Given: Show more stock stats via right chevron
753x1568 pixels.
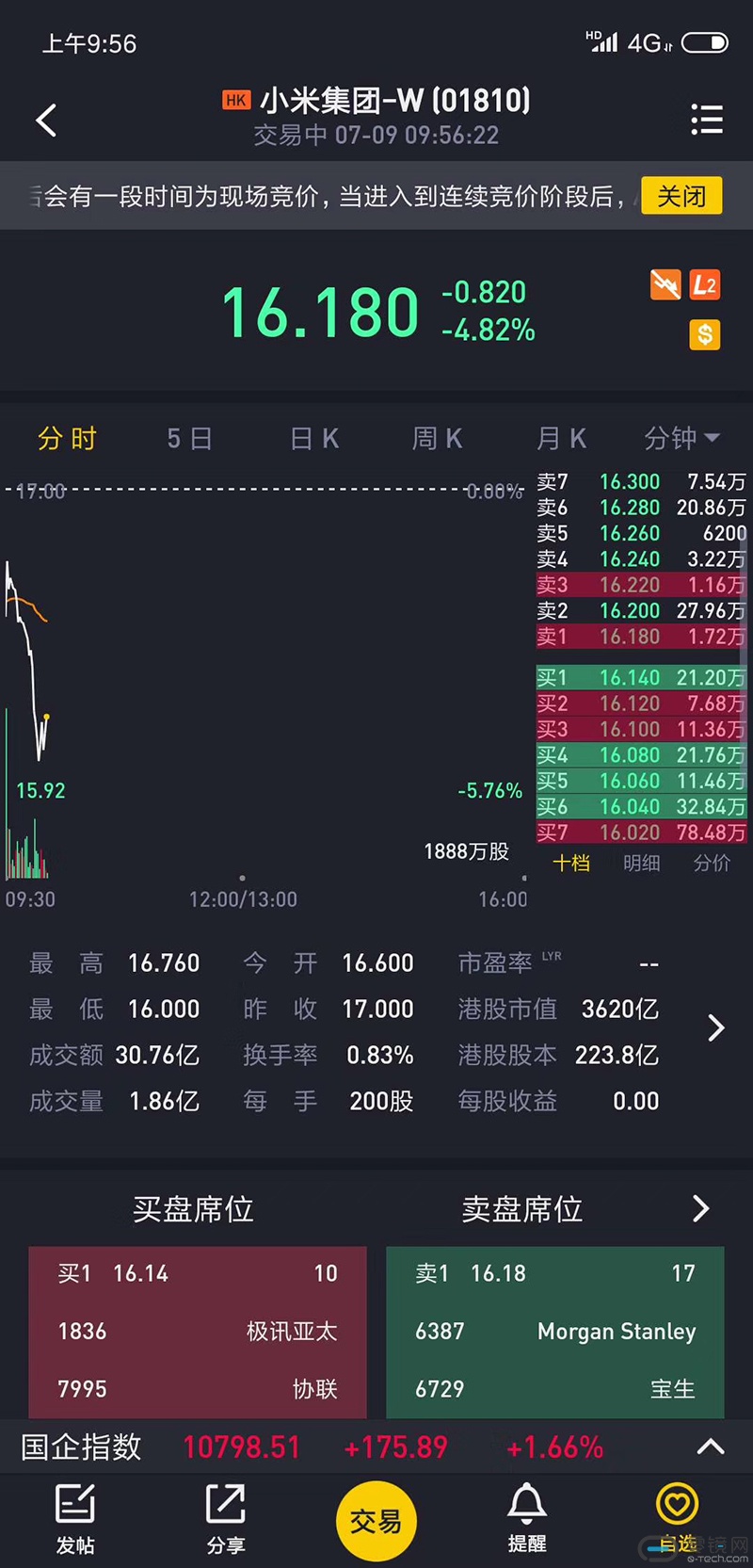Looking at the screenshot, I should tap(715, 1027).
